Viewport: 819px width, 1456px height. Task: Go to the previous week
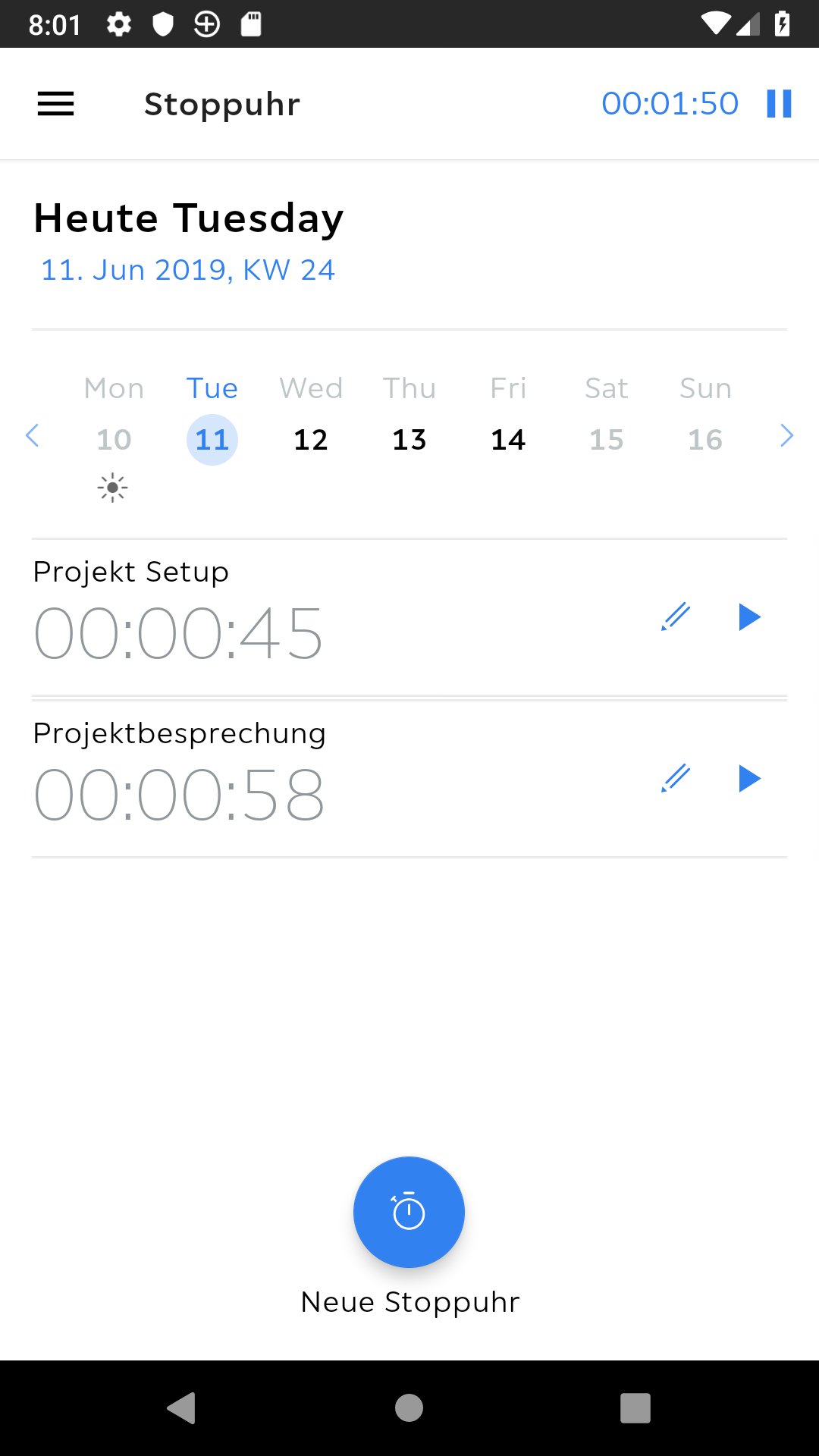tap(32, 436)
